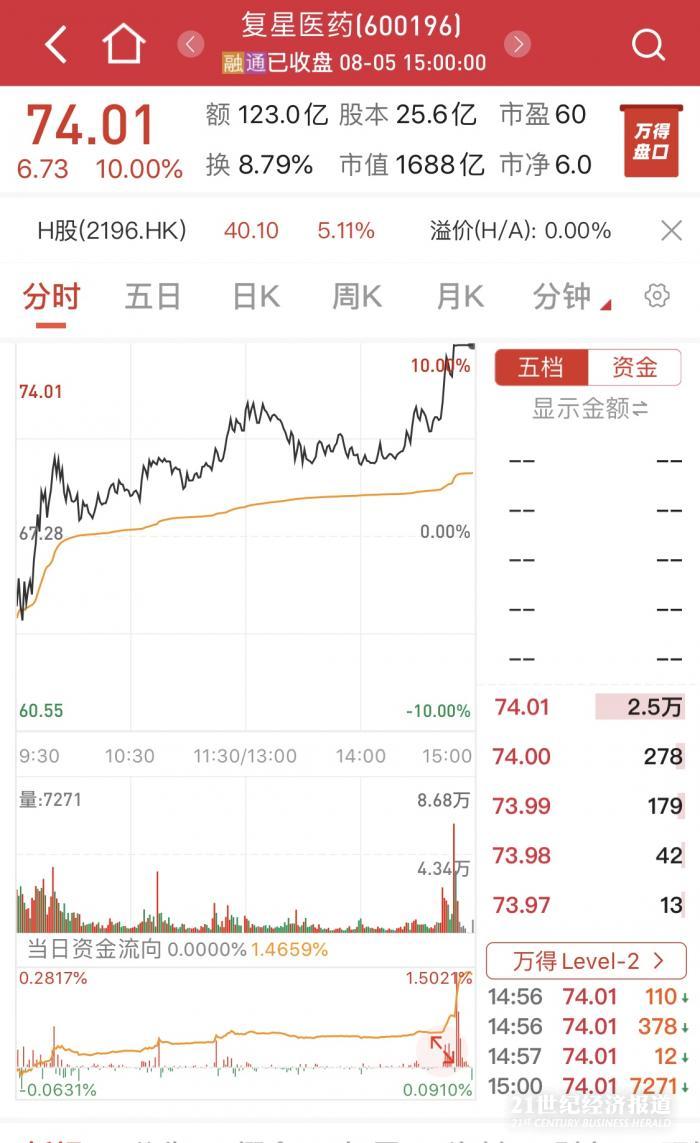The image size is (700, 1143).
Task: Switch to the 资金 tab
Action: [634, 367]
